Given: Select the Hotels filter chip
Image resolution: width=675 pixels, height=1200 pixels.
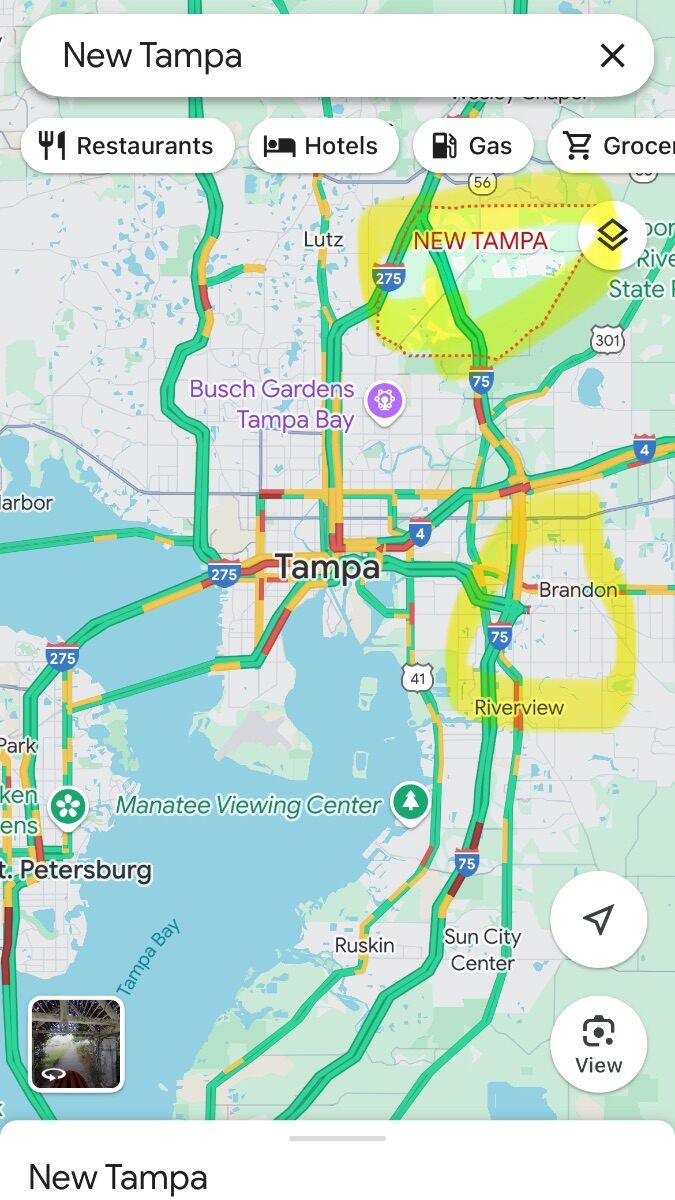Looking at the screenshot, I should coord(323,146).
